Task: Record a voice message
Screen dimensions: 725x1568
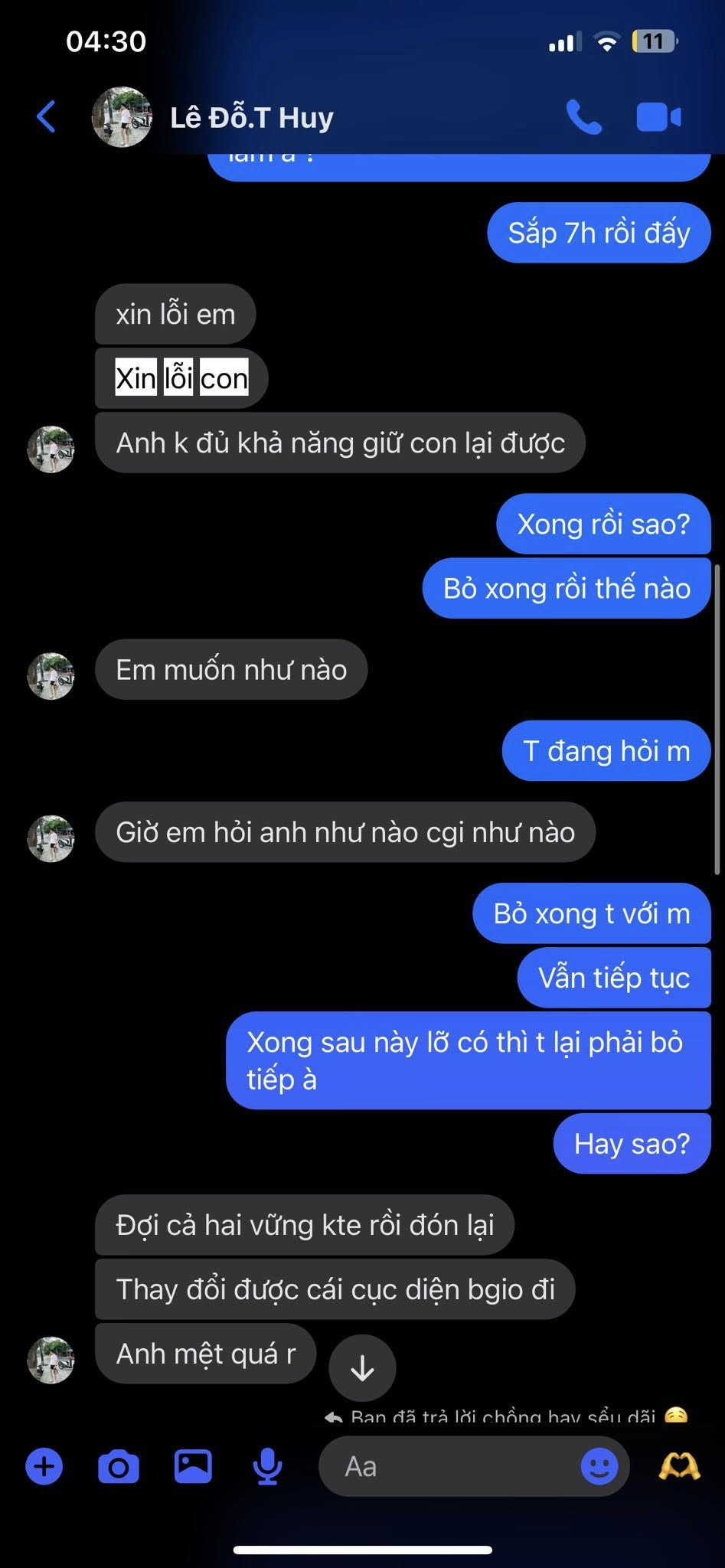Action: [x=267, y=1467]
